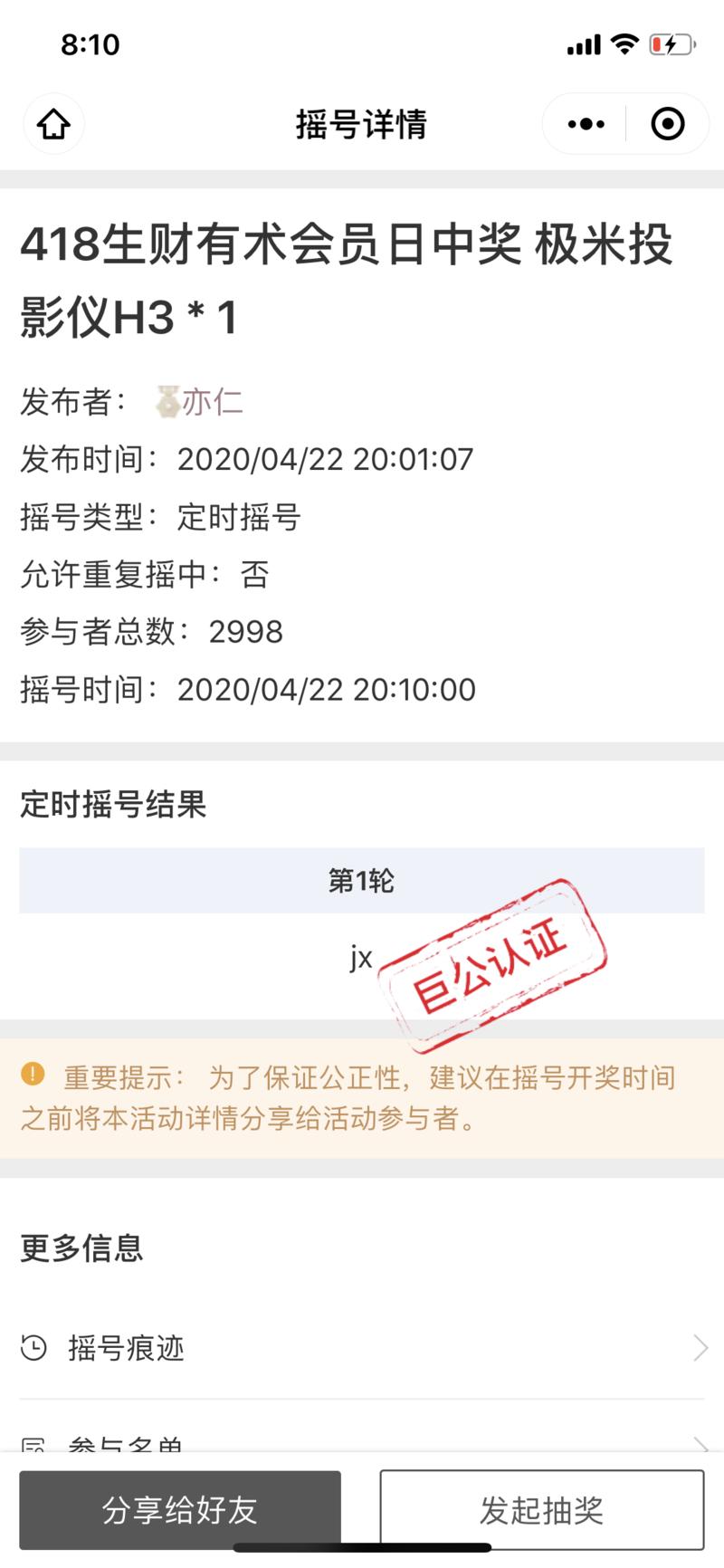Select the 摇号详情 title bar

click(x=362, y=123)
